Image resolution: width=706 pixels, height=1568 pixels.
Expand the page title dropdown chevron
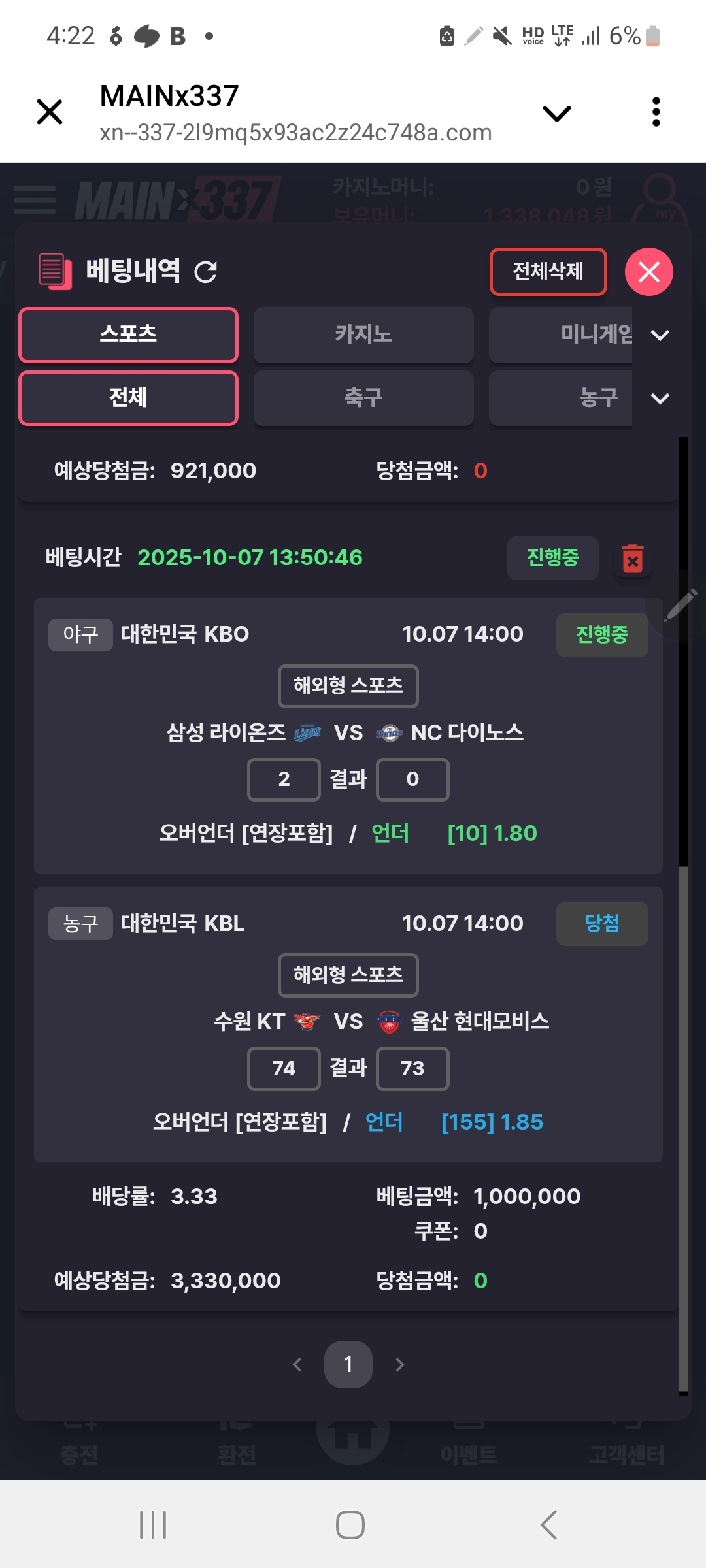pos(557,114)
